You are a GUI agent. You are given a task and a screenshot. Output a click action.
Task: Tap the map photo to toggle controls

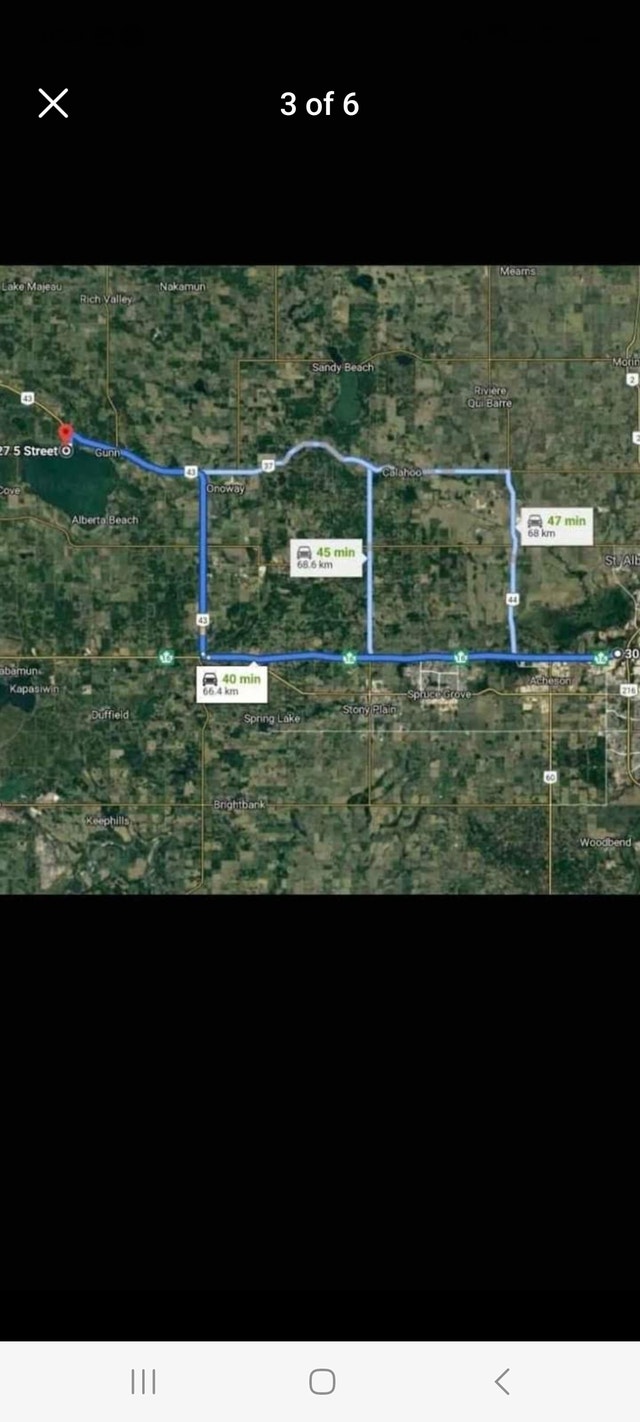320,580
